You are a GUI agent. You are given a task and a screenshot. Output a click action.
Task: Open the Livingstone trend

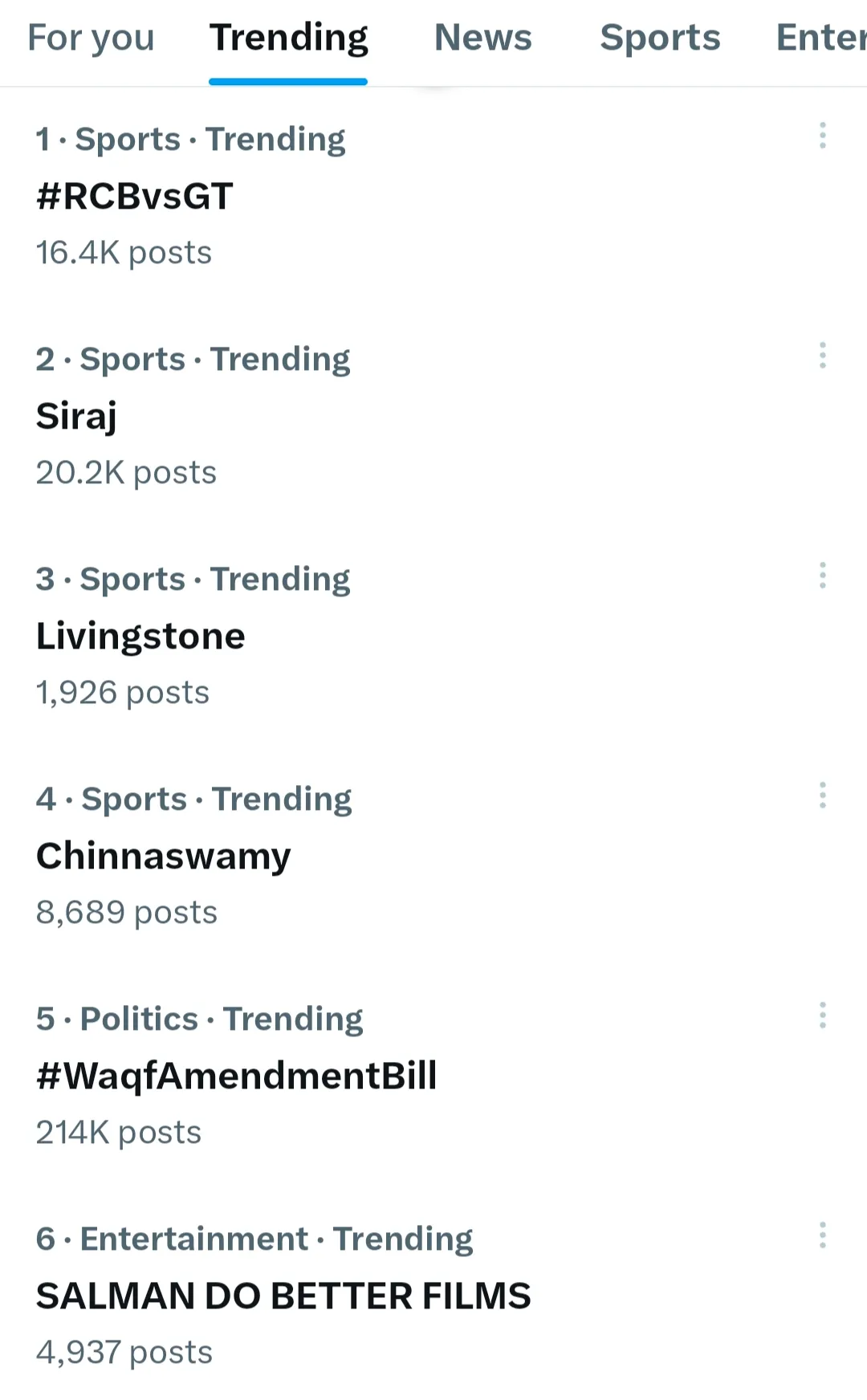click(140, 635)
